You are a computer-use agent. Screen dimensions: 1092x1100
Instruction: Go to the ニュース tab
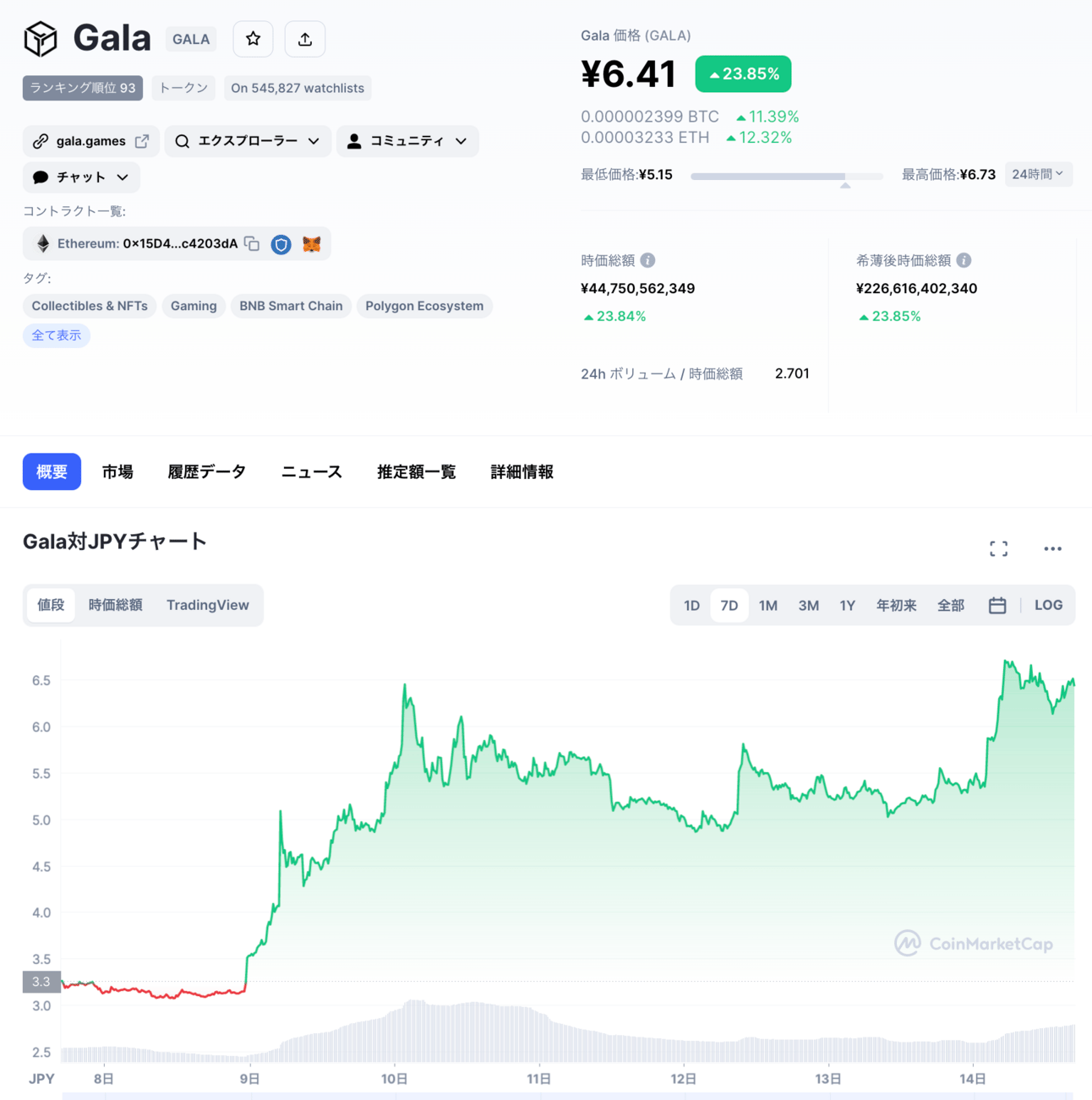click(x=311, y=471)
